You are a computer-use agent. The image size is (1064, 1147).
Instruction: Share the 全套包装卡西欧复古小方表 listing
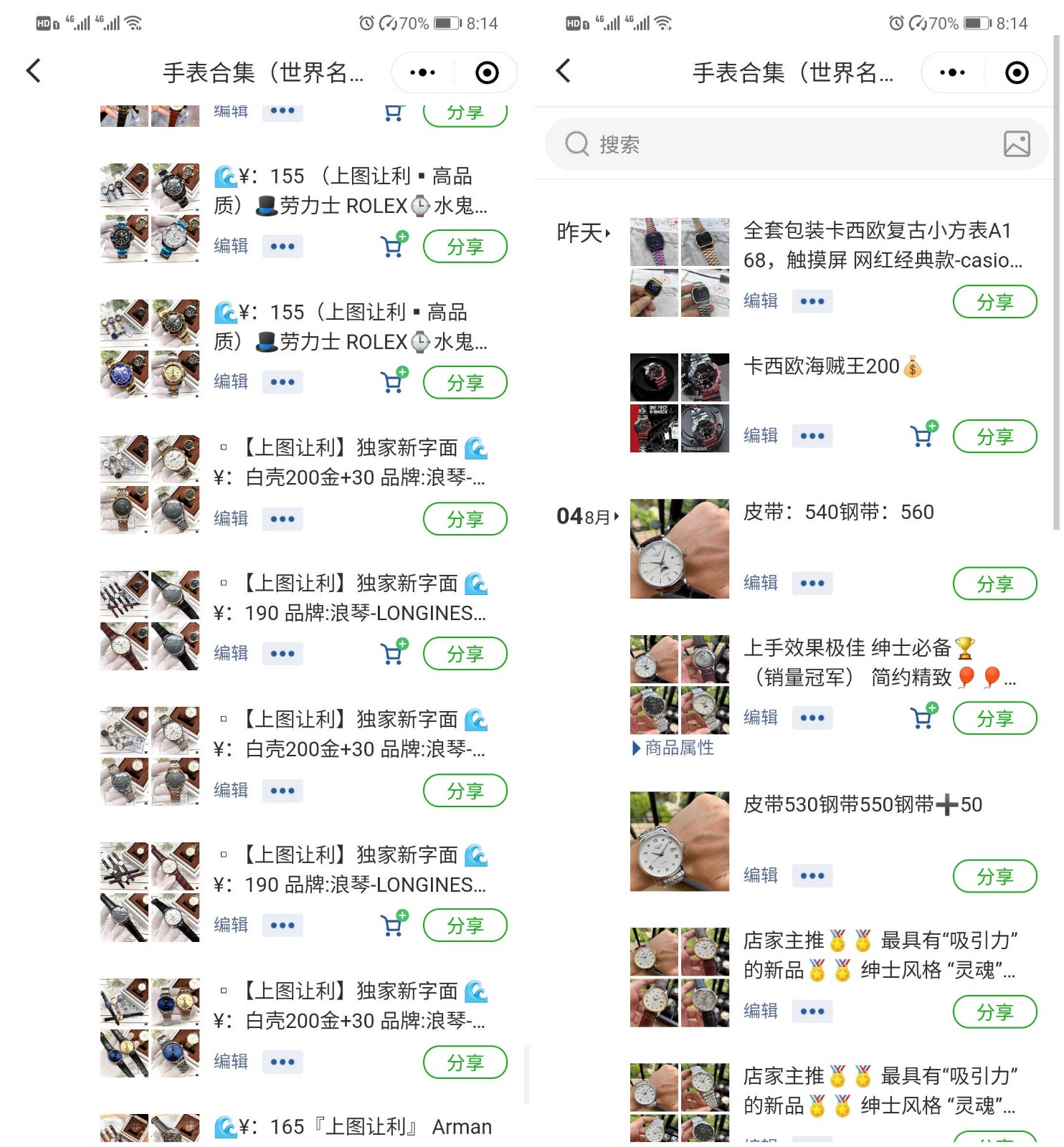coord(994,302)
